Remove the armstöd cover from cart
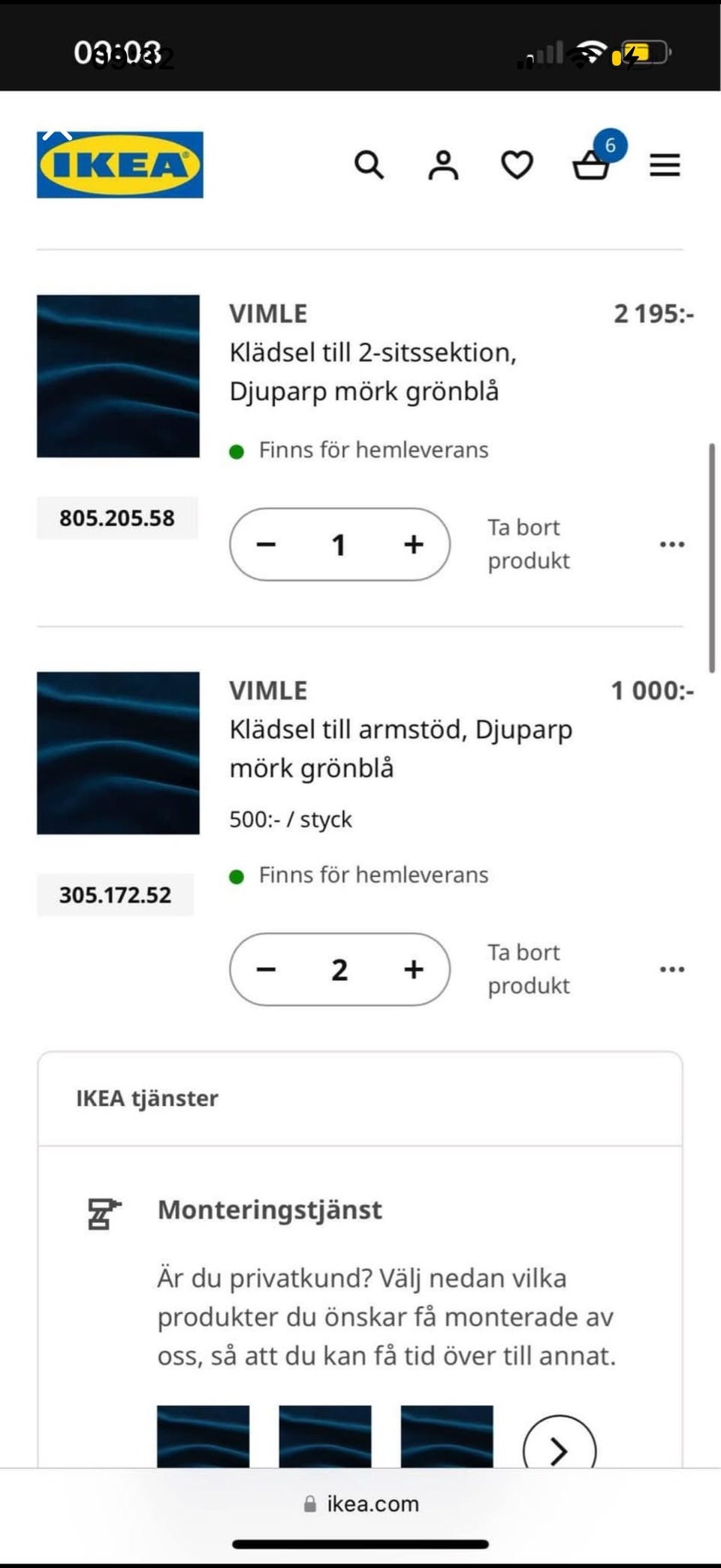Screen dimensions: 721x1568 [x=528, y=969]
